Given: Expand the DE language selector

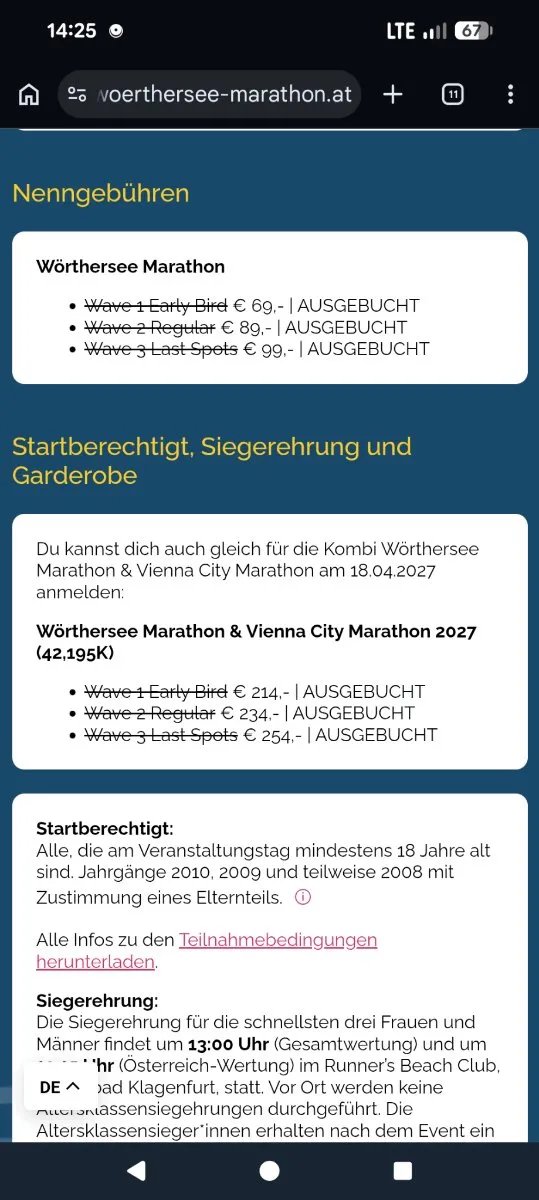Looking at the screenshot, I should [60, 1087].
